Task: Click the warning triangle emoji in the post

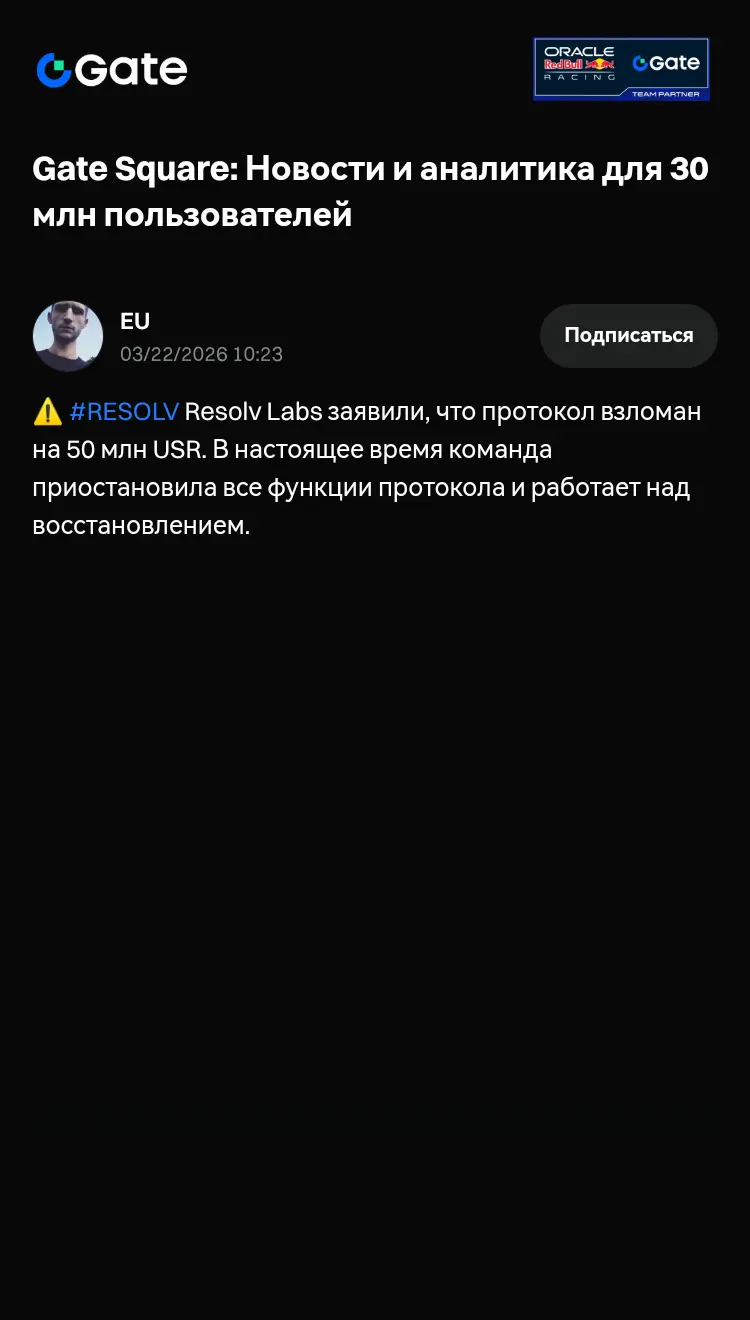Action: point(44,409)
